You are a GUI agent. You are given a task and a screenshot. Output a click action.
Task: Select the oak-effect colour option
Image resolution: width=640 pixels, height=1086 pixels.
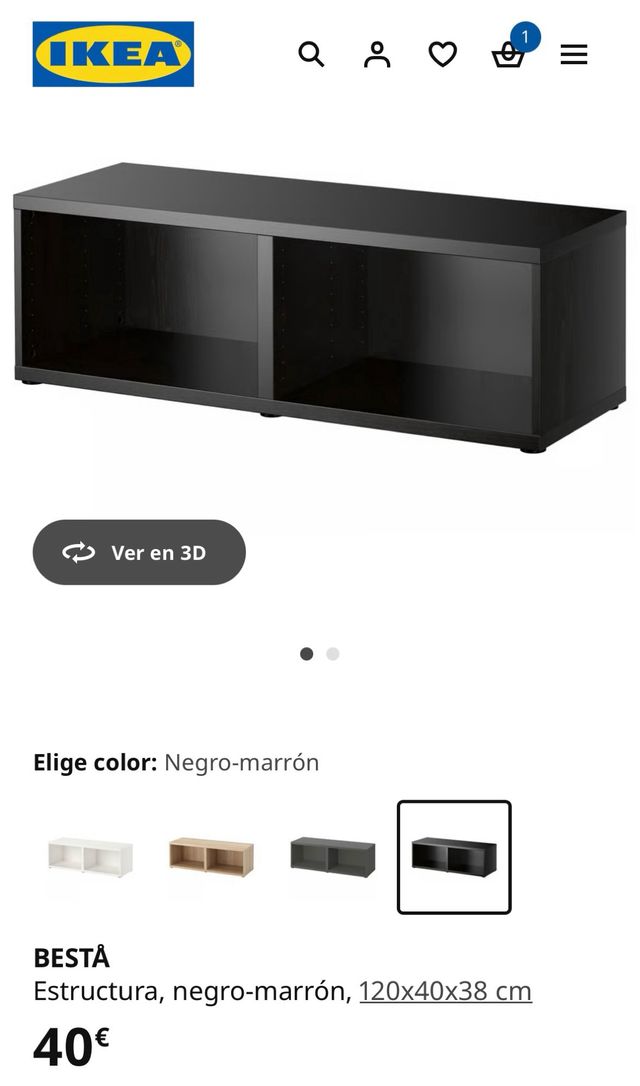(211, 857)
